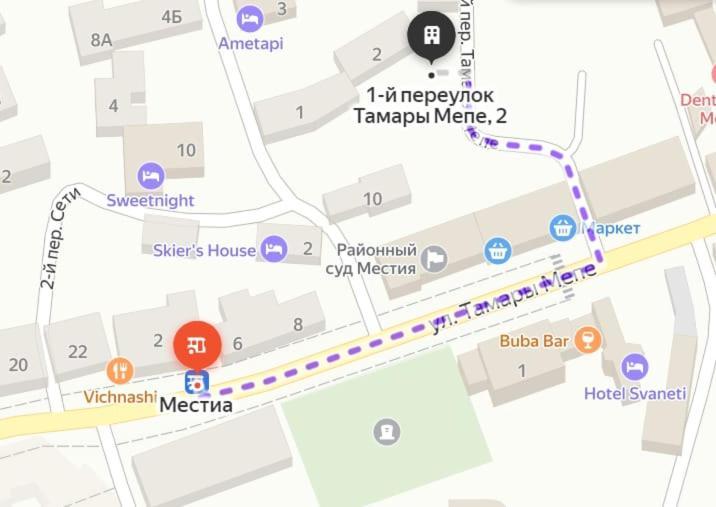Select the Sweetnight hotel pin
The height and width of the screenshot is (507, 716).
(151, 176)
